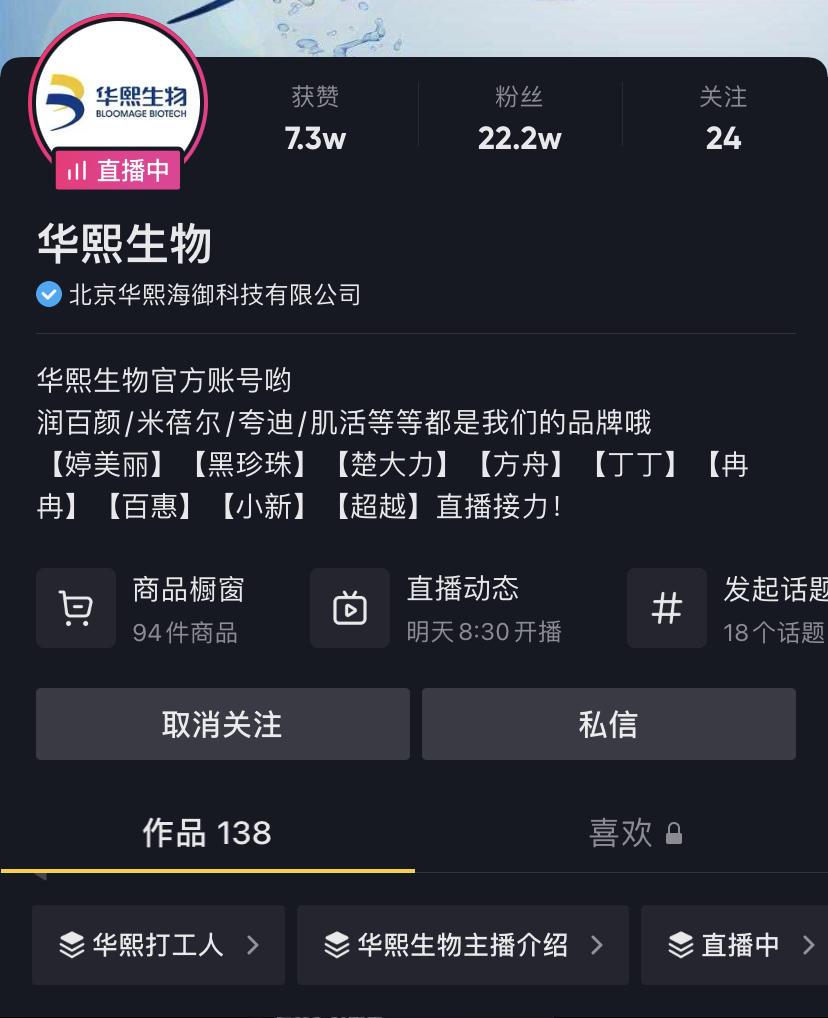The image size is (828, 1018).
Task: Expand the 华熙生物主播介绍 chevron arrow
Action: [597, 944]
